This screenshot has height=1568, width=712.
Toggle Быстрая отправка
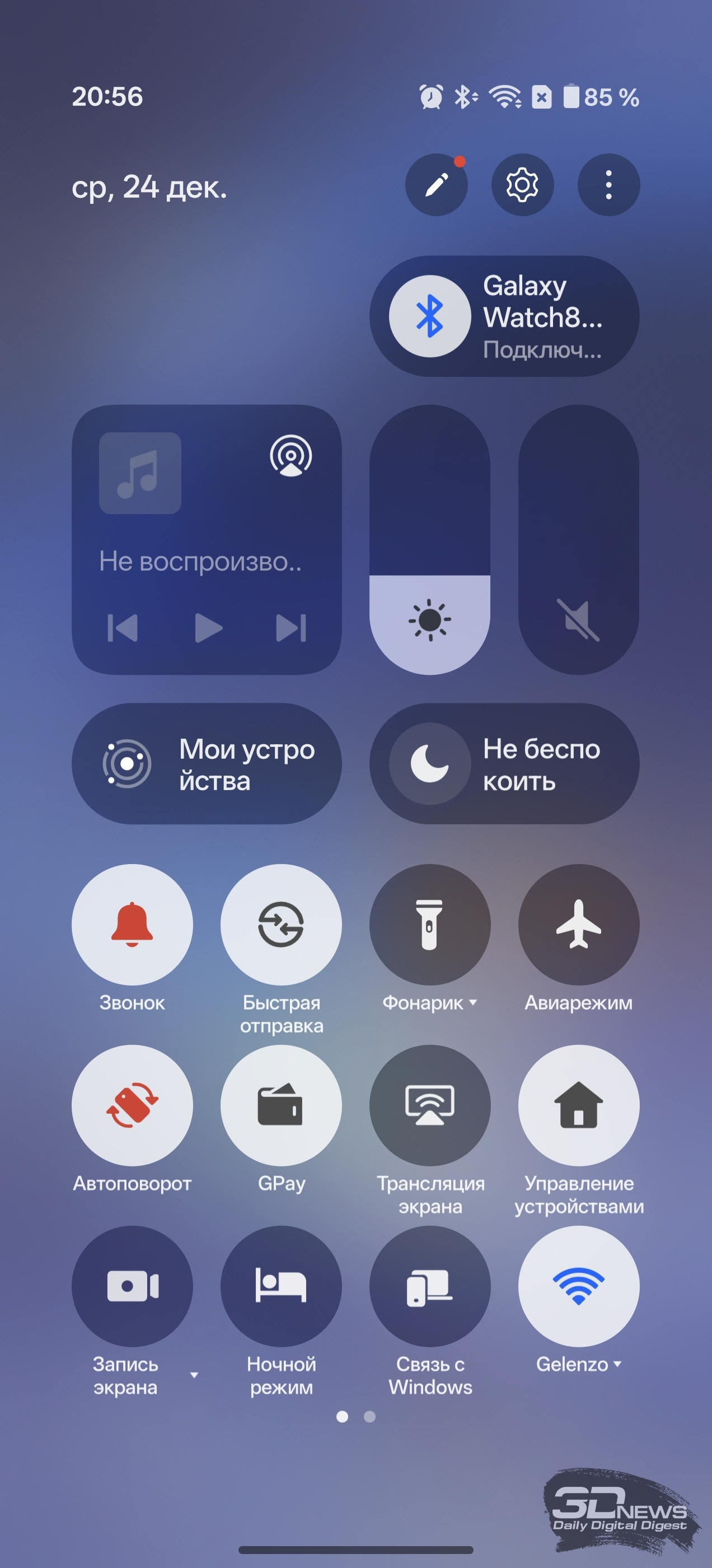pos(280,925)
